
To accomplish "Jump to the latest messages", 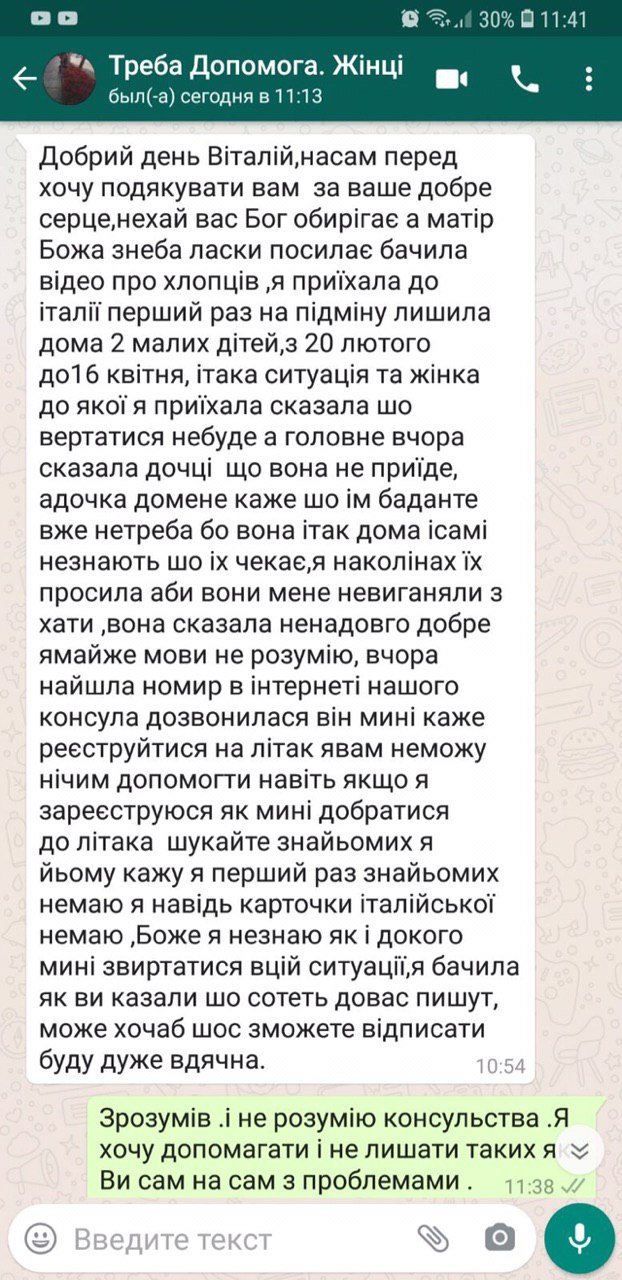I will [x=581, y=1151].
